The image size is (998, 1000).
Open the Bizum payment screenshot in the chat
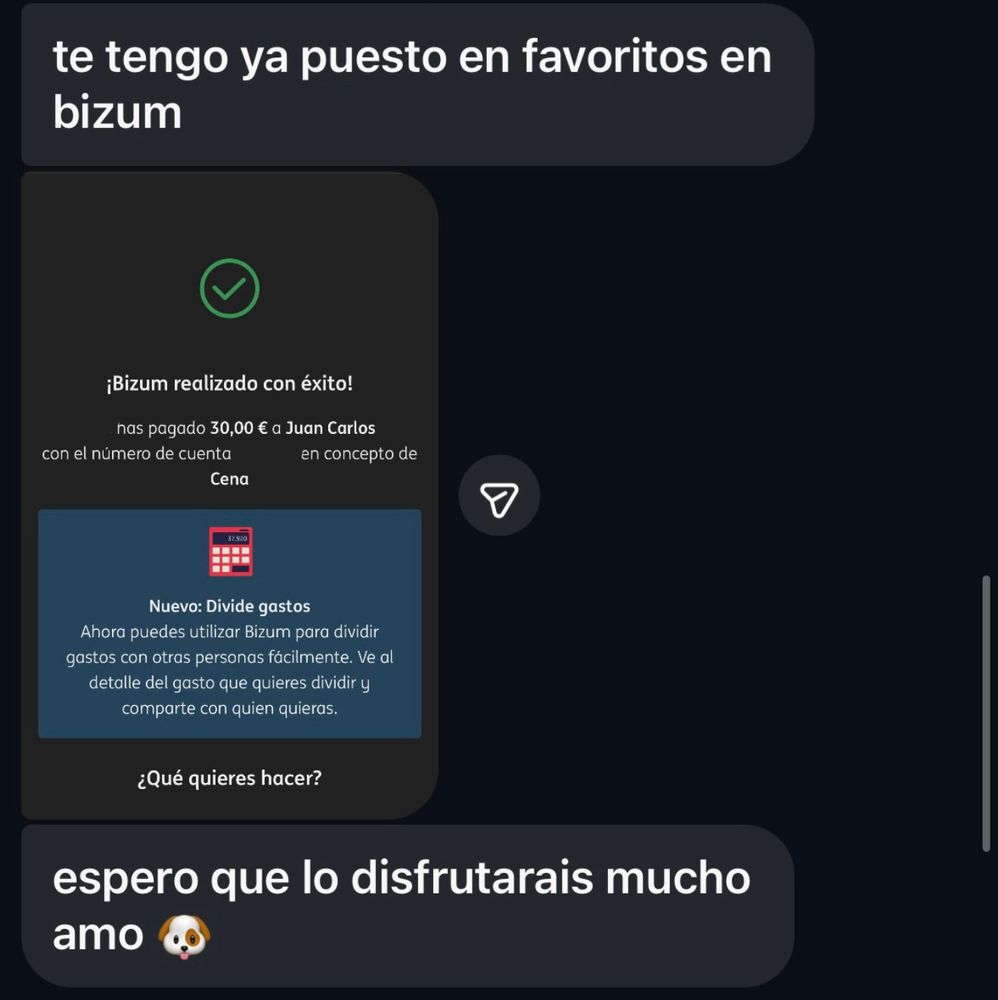[230, 496]
